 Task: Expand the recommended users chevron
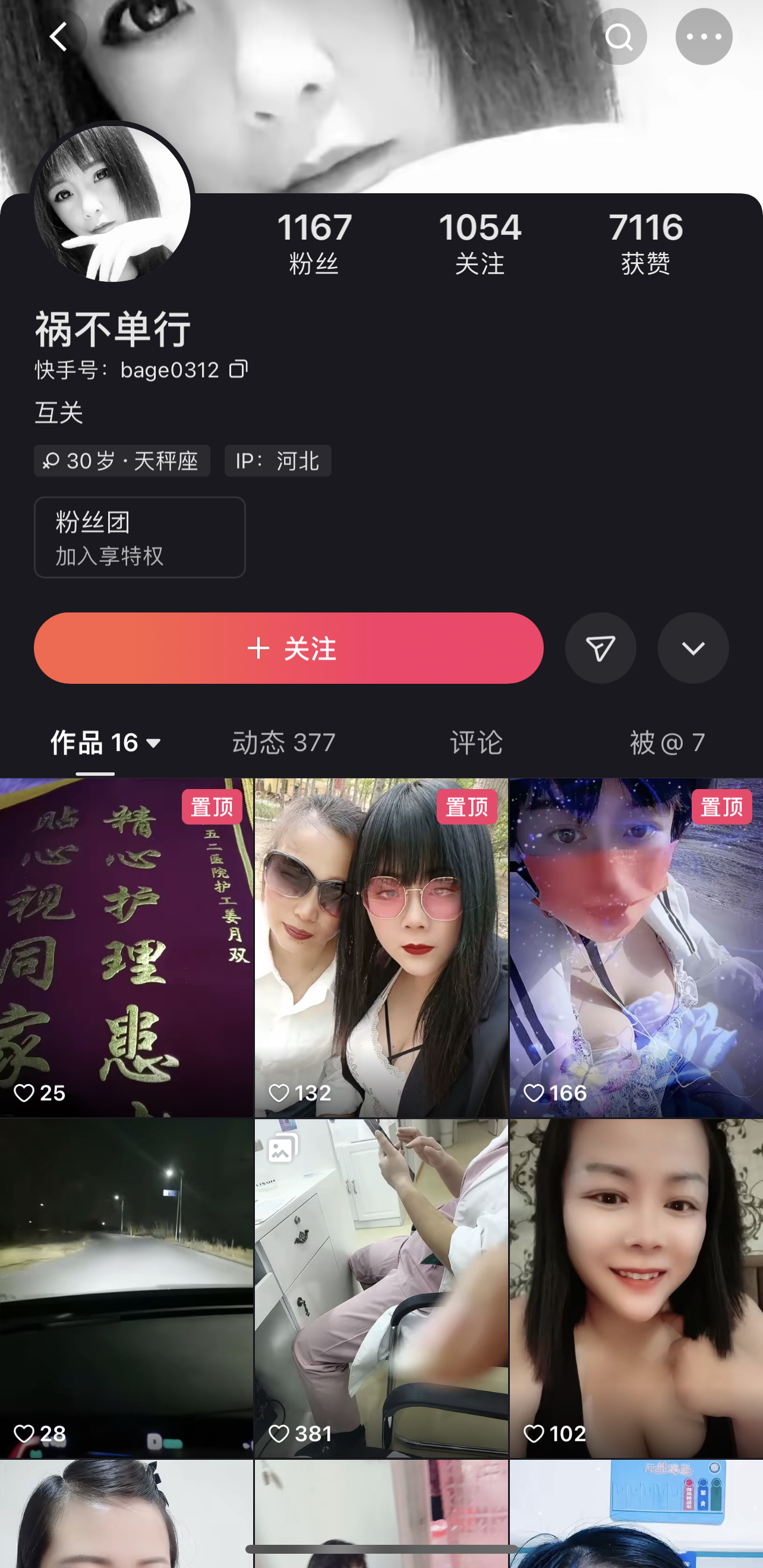692,648
